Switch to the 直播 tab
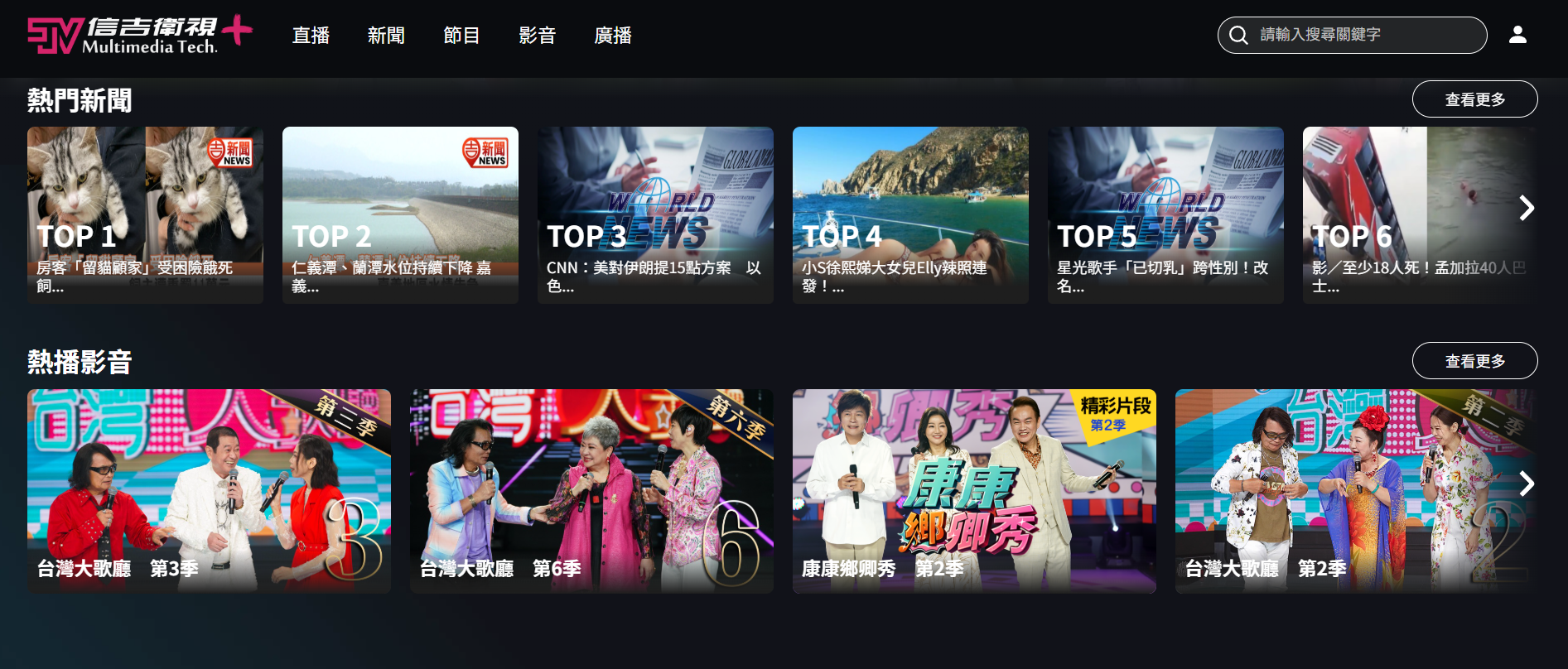Viewport: 1568px width, 669px height. [311, 36]
